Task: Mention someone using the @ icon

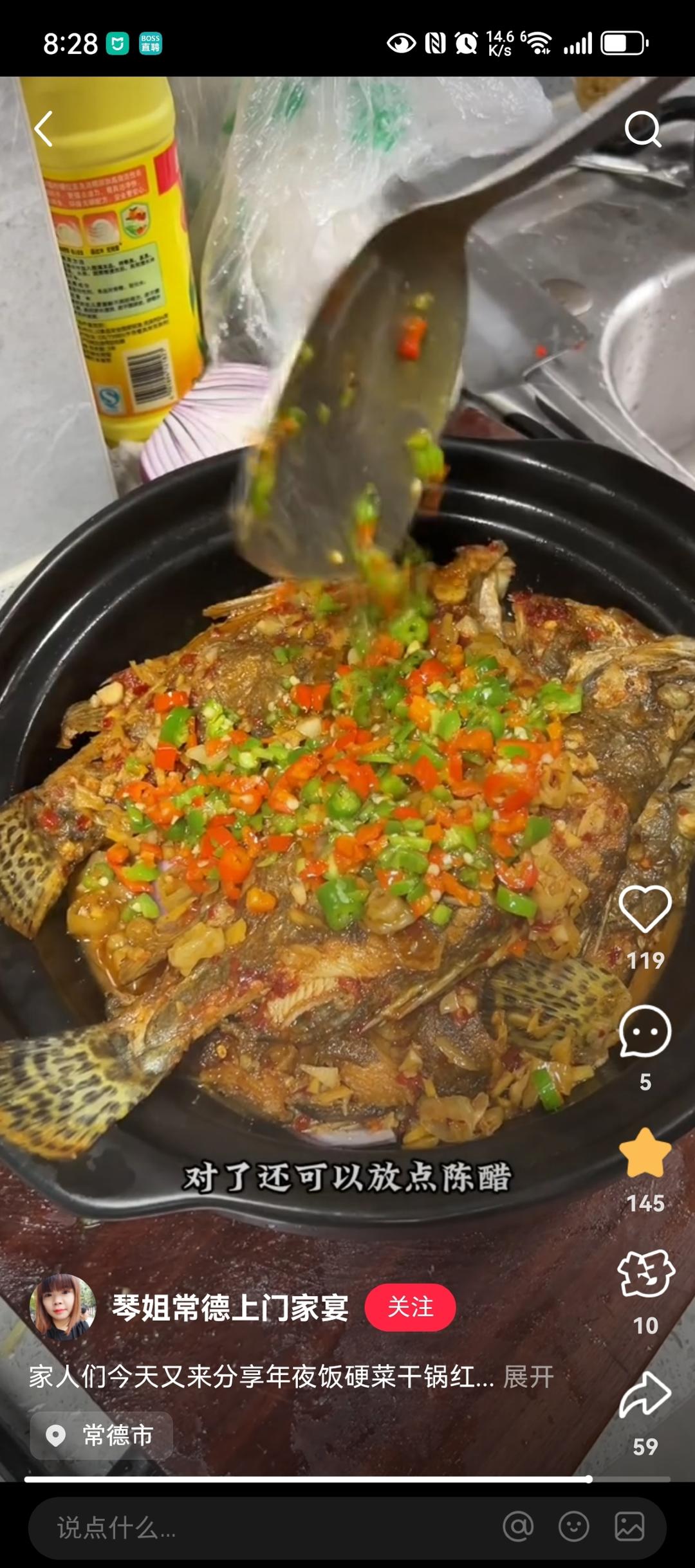Action: tap(518, 1527)
